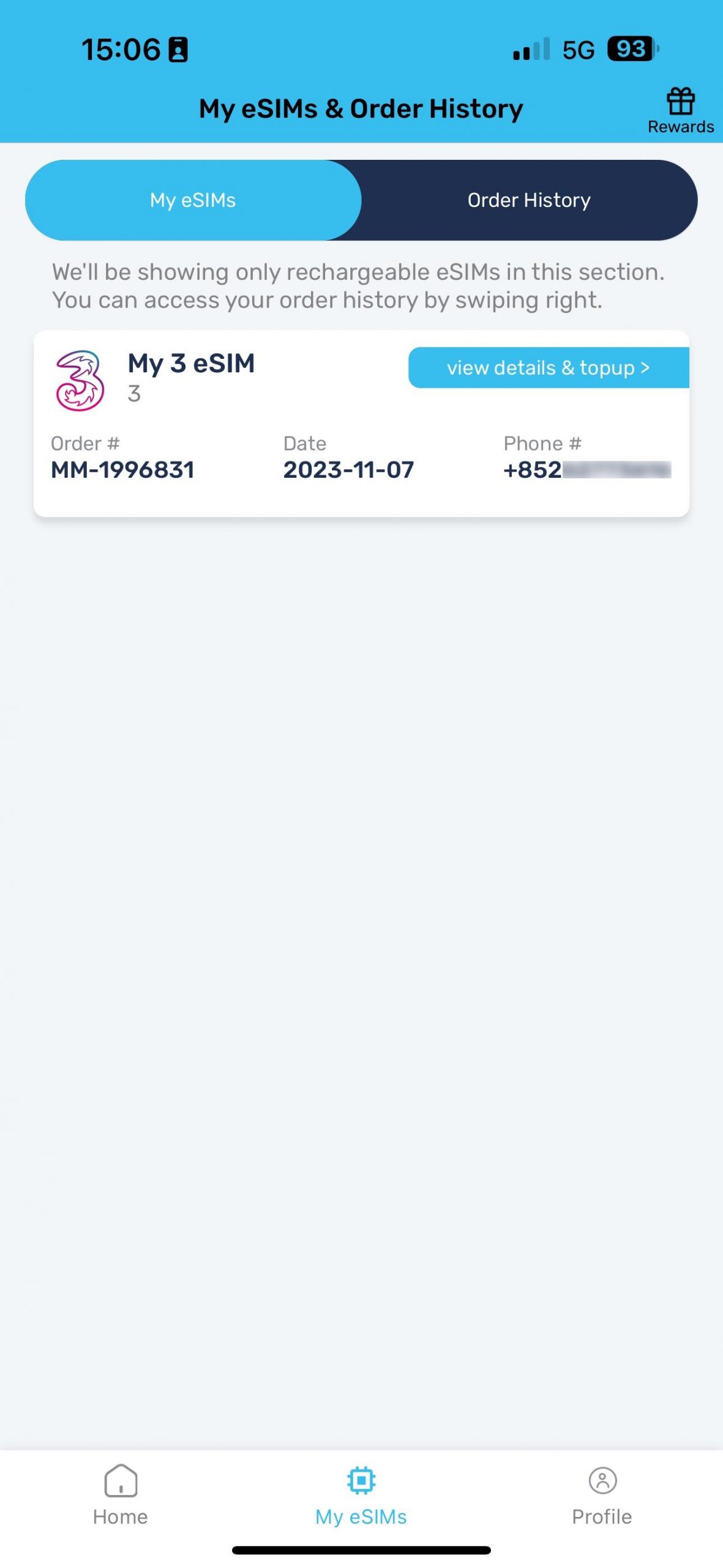Viewport: 723px width, 1568px height.
Task: Open the Profile tab
Action: pos(602,1495)
